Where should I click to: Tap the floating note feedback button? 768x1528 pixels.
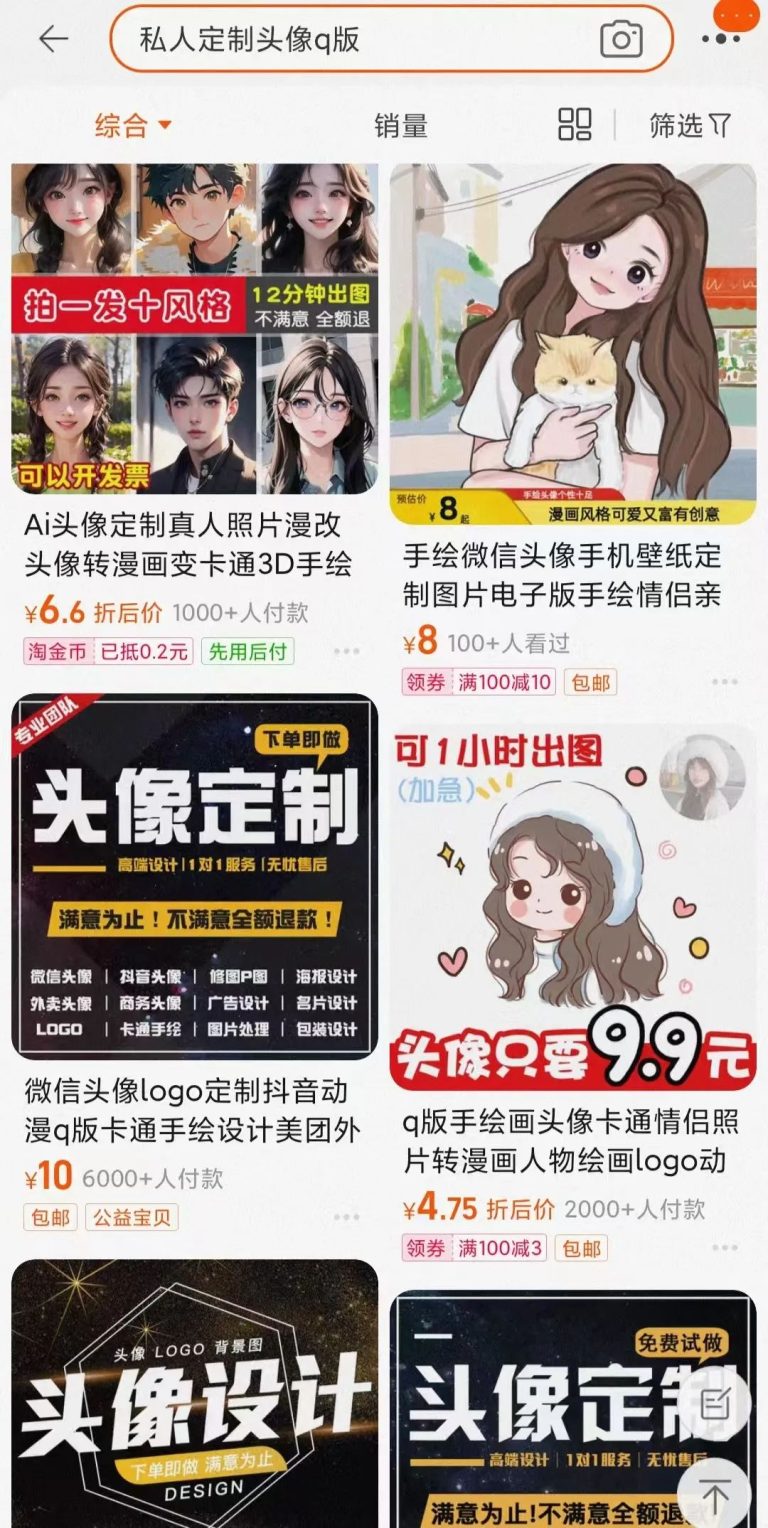click(x=716, y=1404)
